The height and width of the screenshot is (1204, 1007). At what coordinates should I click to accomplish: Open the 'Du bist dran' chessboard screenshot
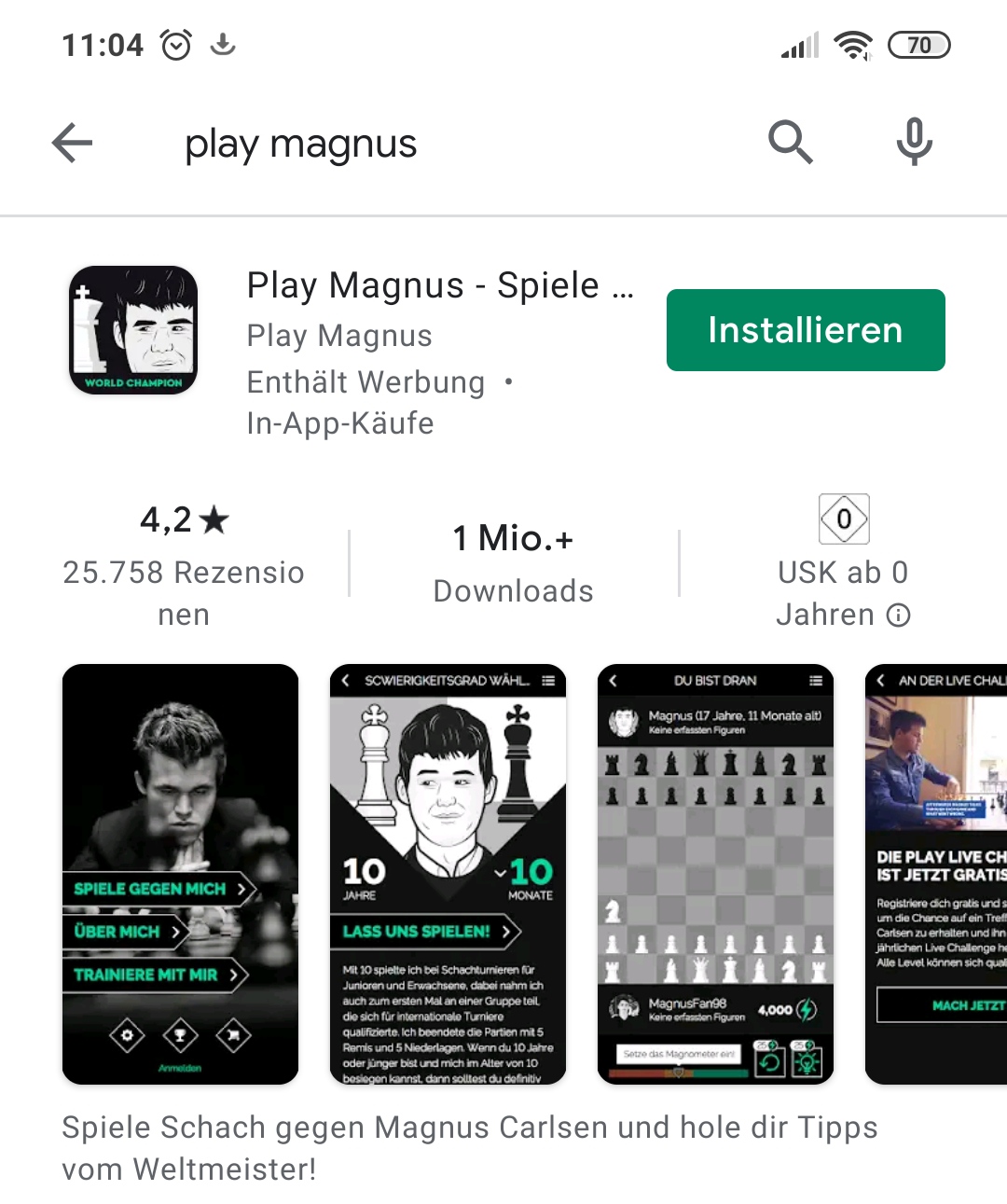715,874
